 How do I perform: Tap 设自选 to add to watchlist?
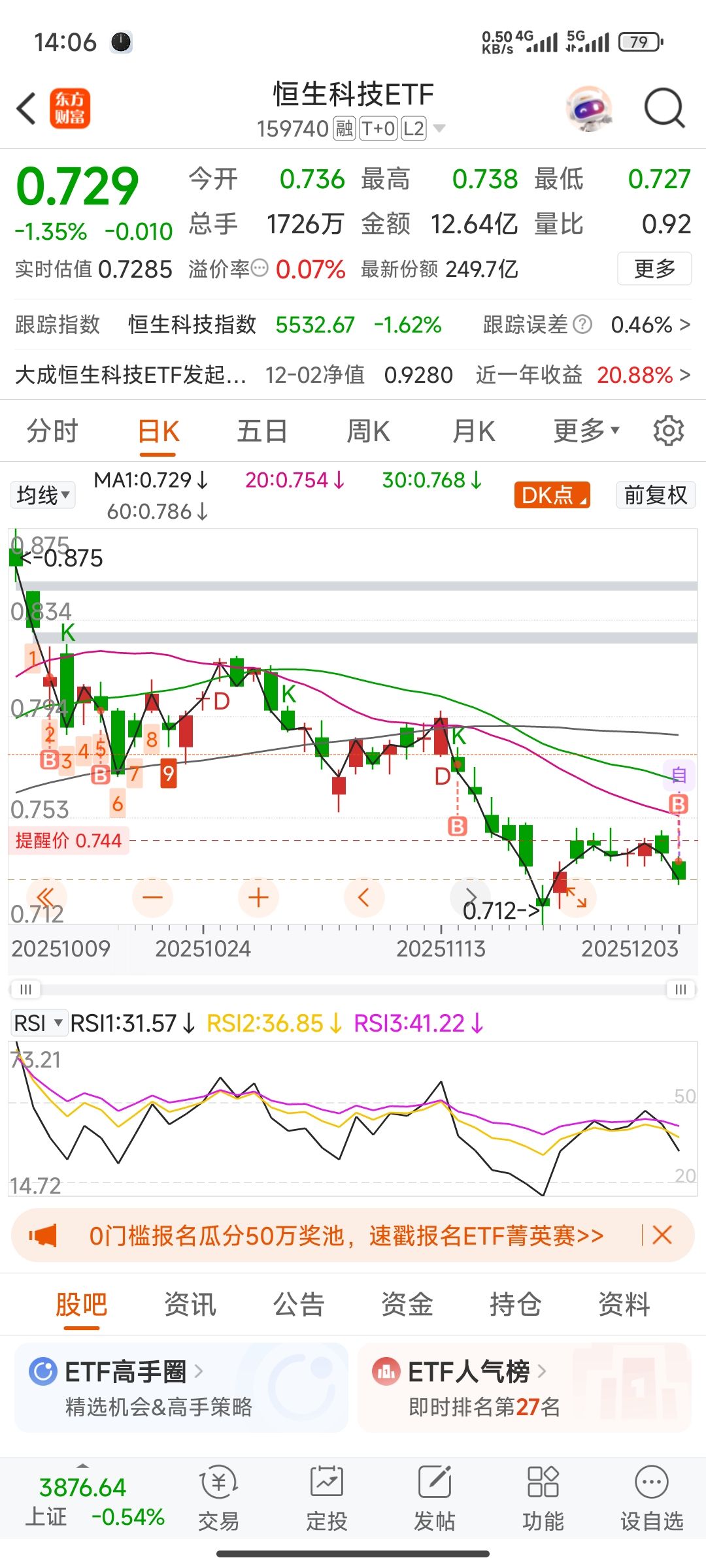click(651, 1497)
